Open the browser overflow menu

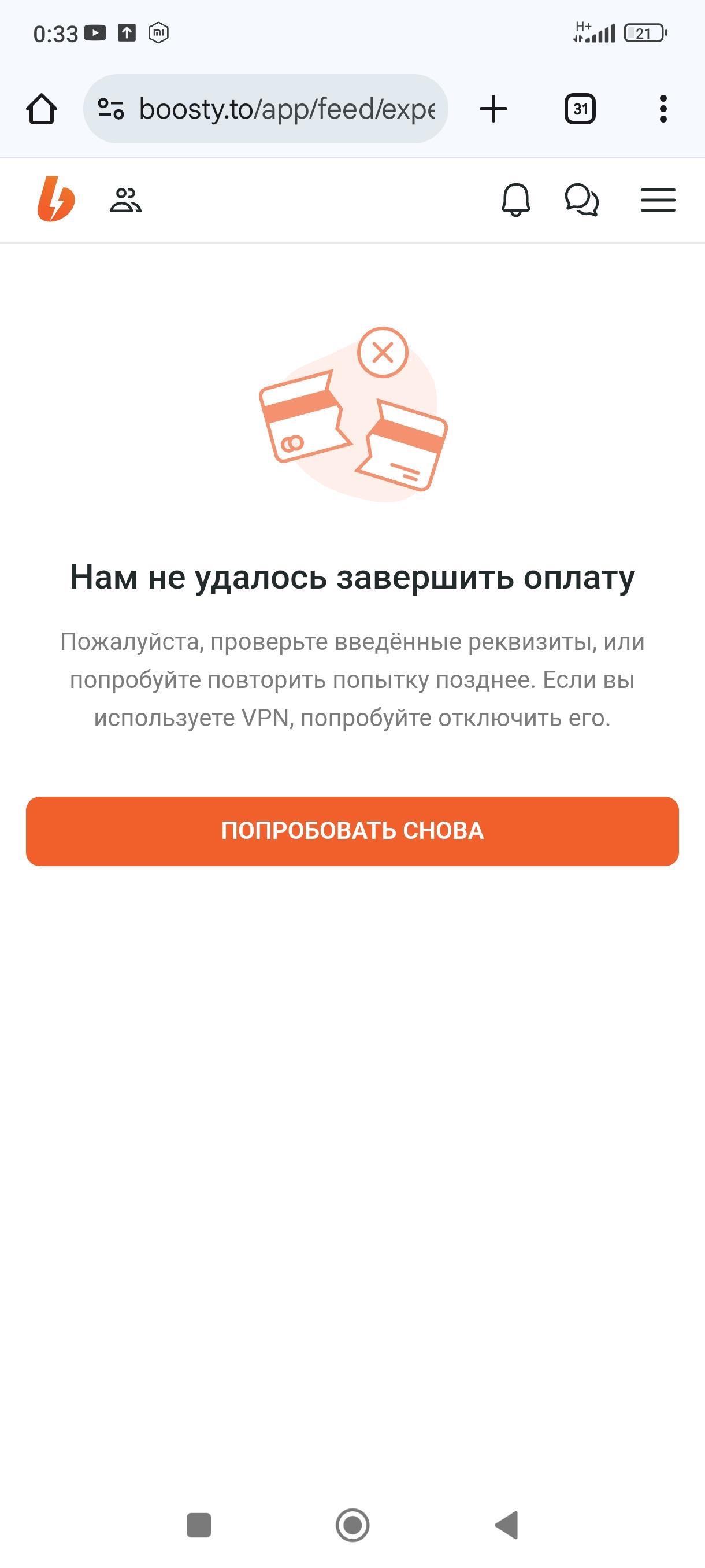663,109
